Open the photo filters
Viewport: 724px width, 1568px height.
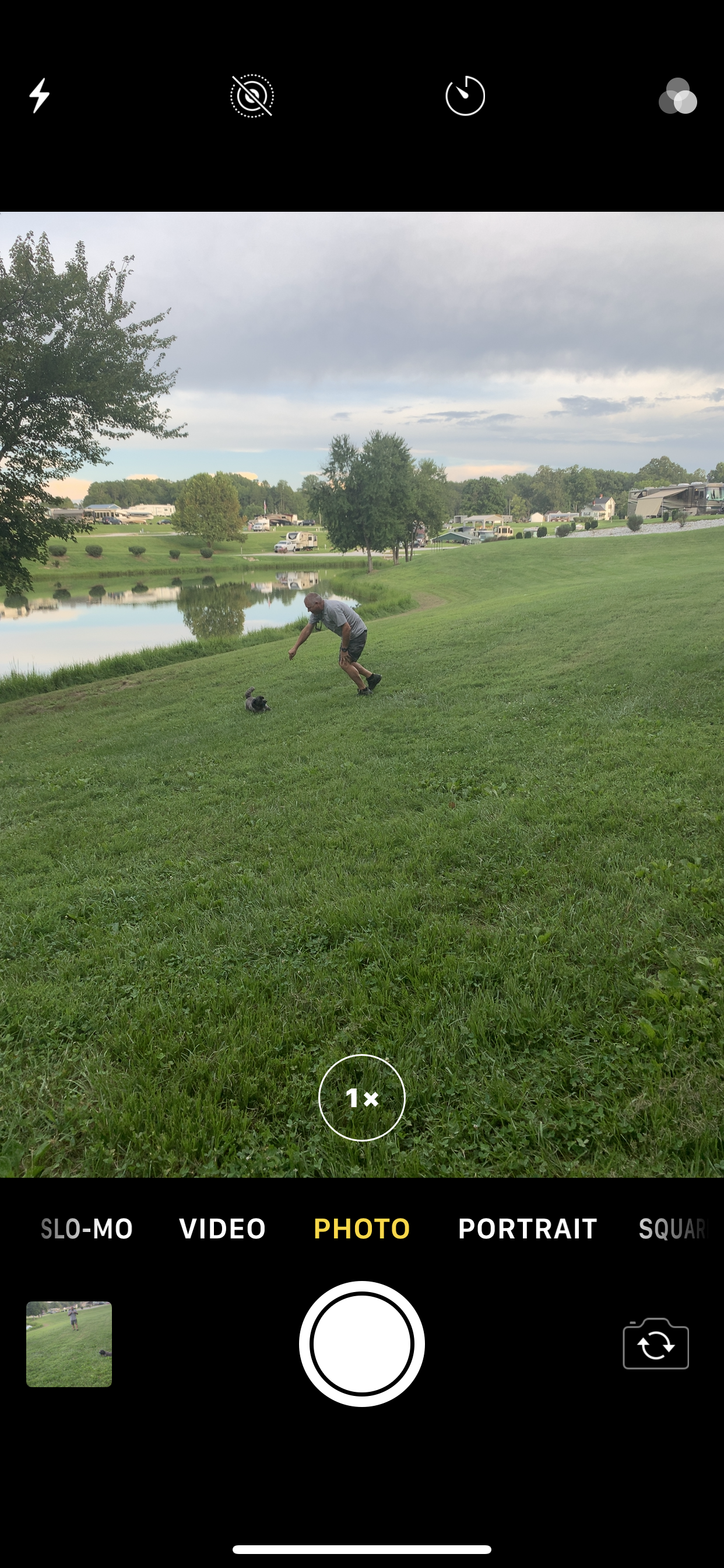tap(677, 96)
